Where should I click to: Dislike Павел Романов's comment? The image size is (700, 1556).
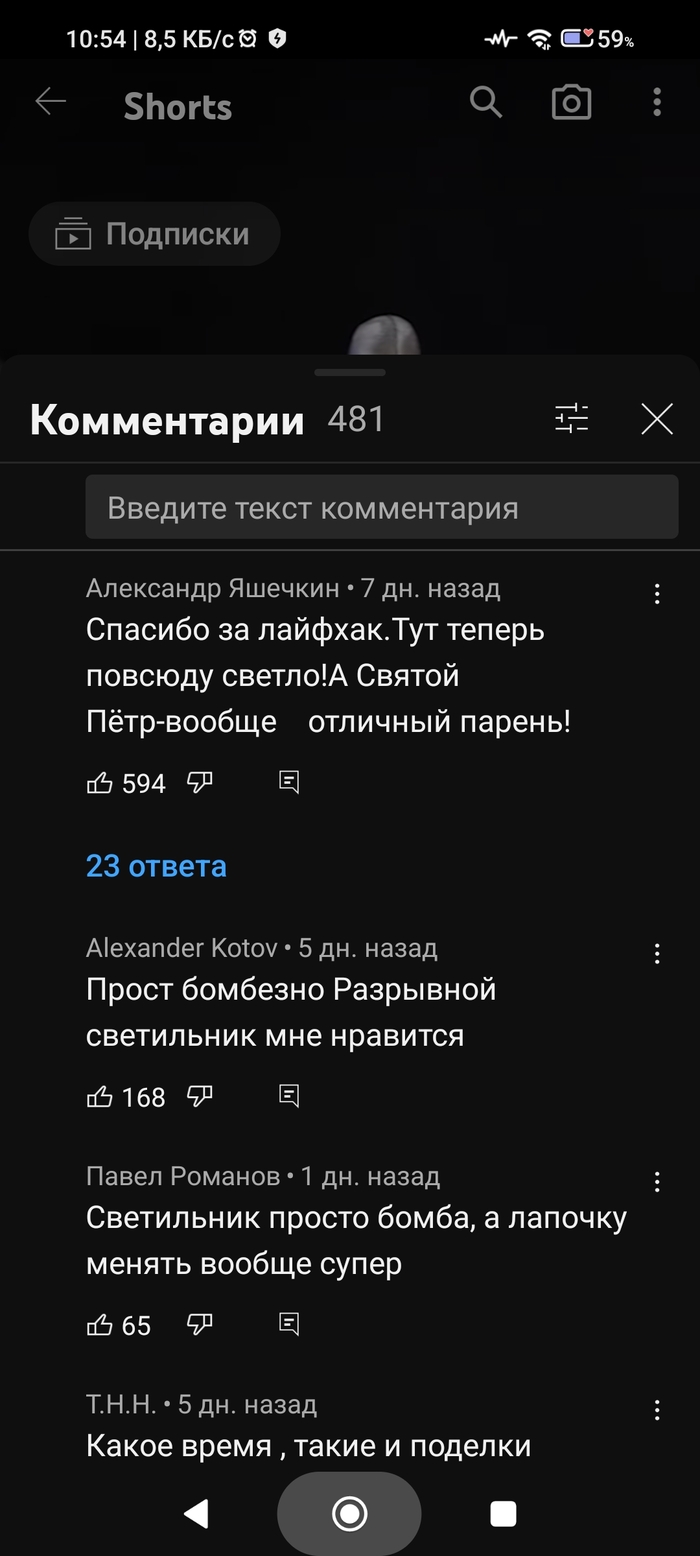pos(200,1325)
